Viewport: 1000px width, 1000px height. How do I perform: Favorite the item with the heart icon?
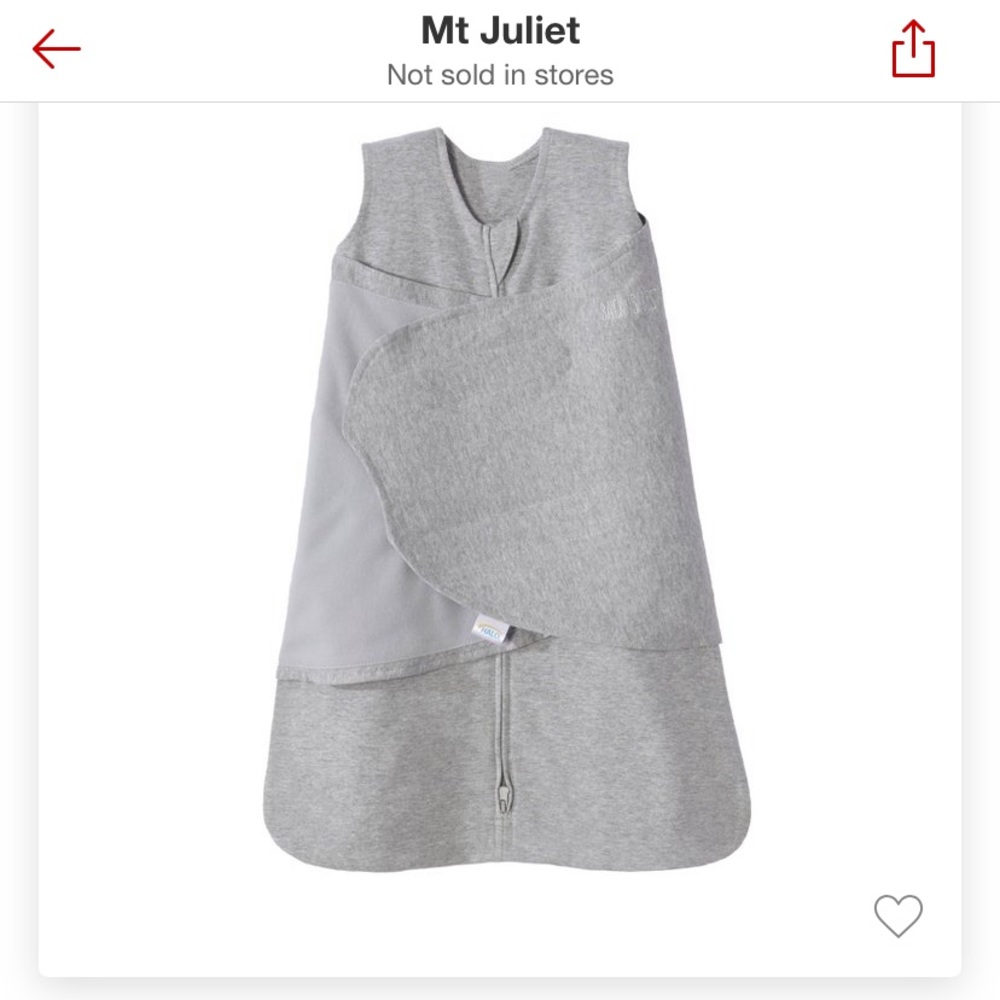898,915
